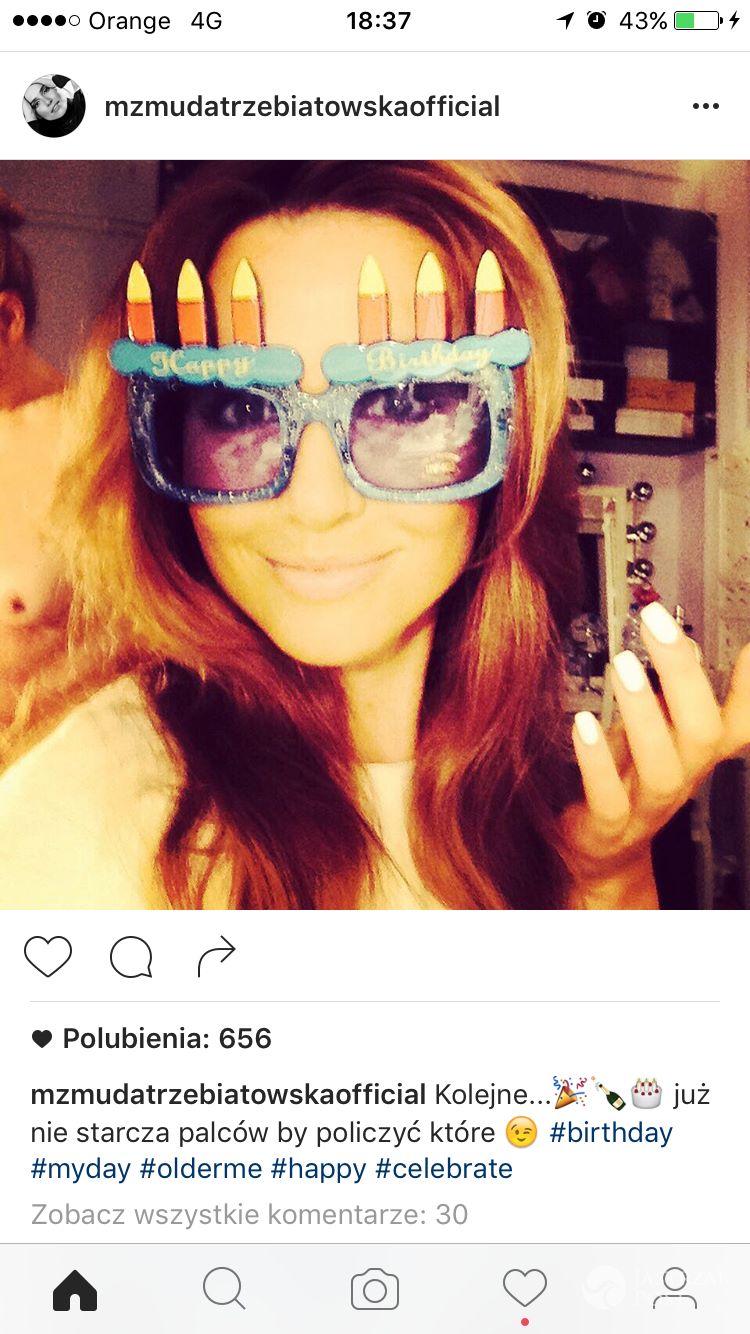This screenshot has height=1334, width=750.
Task: Switch to the Search tab
Action: point(224,1290)
